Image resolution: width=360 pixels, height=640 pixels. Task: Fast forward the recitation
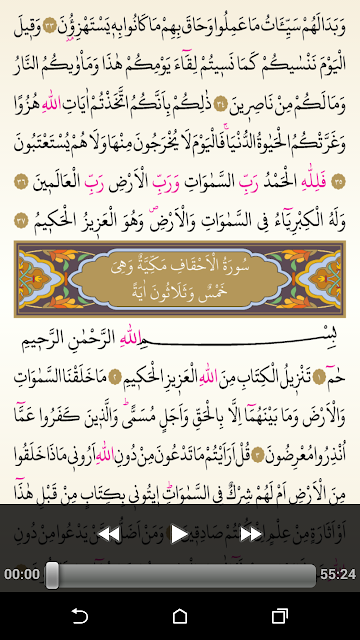pos(250,534)
